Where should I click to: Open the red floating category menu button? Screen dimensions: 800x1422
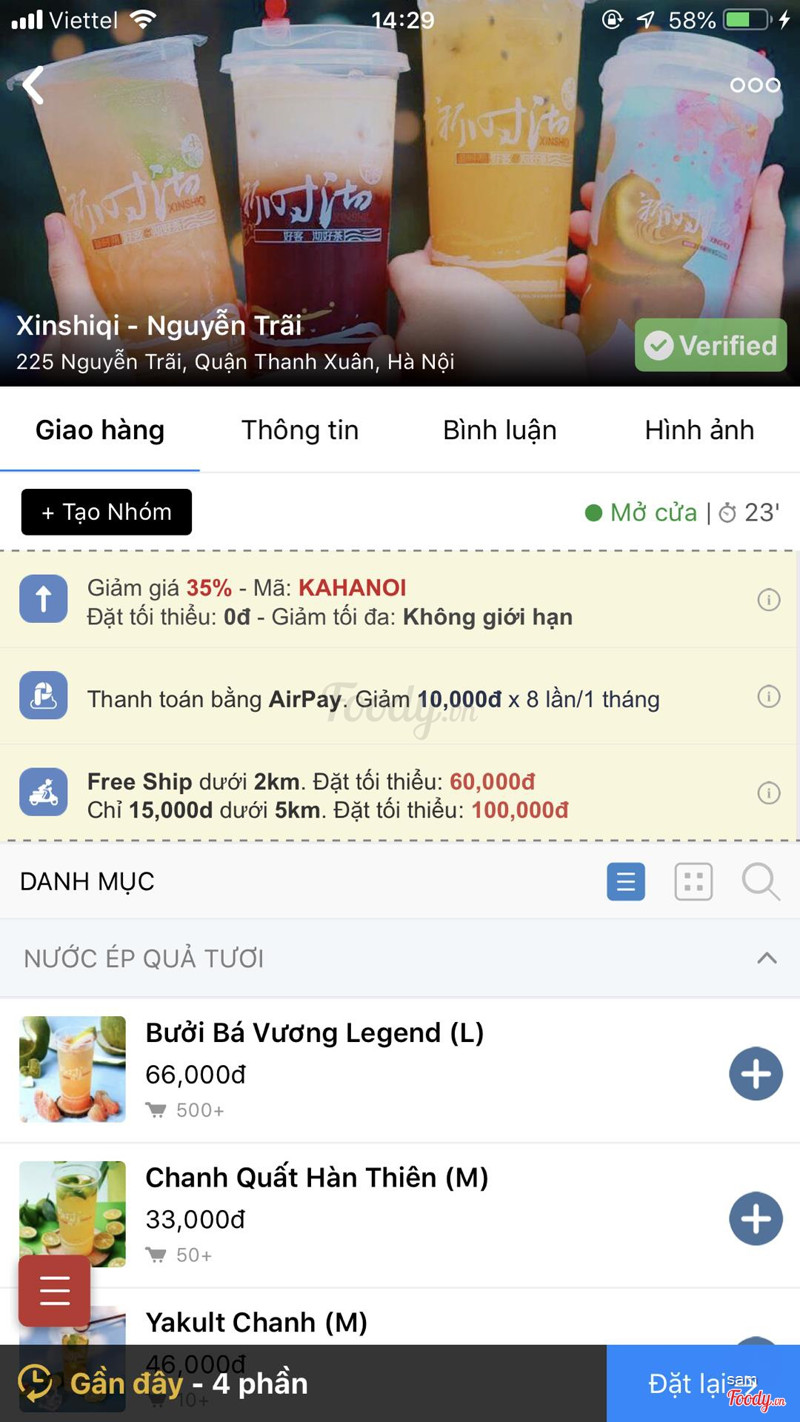(x=54, y=1291)
